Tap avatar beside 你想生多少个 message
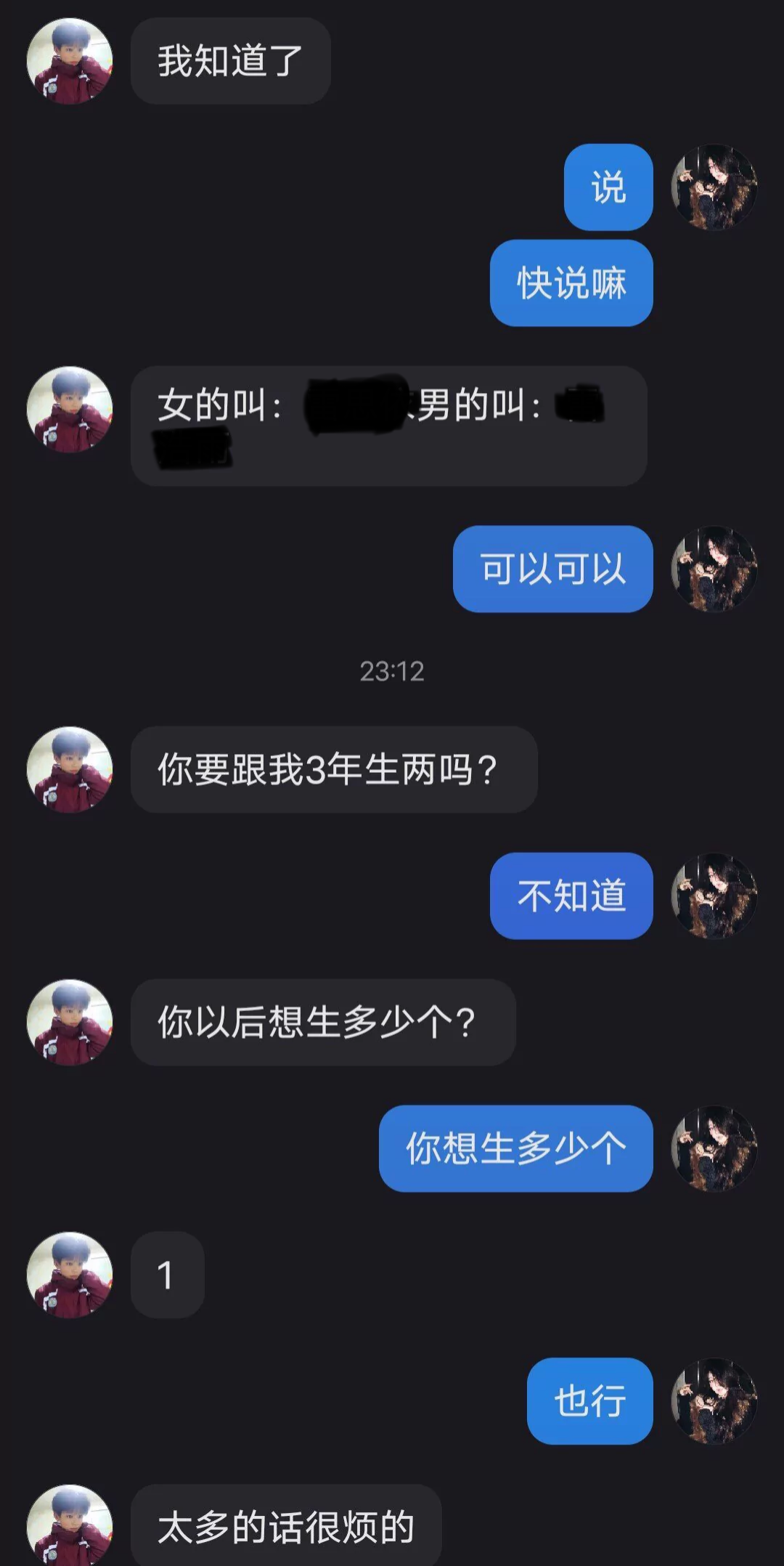Screen dimensions: 784x1566 click(x=714, y=1148)
